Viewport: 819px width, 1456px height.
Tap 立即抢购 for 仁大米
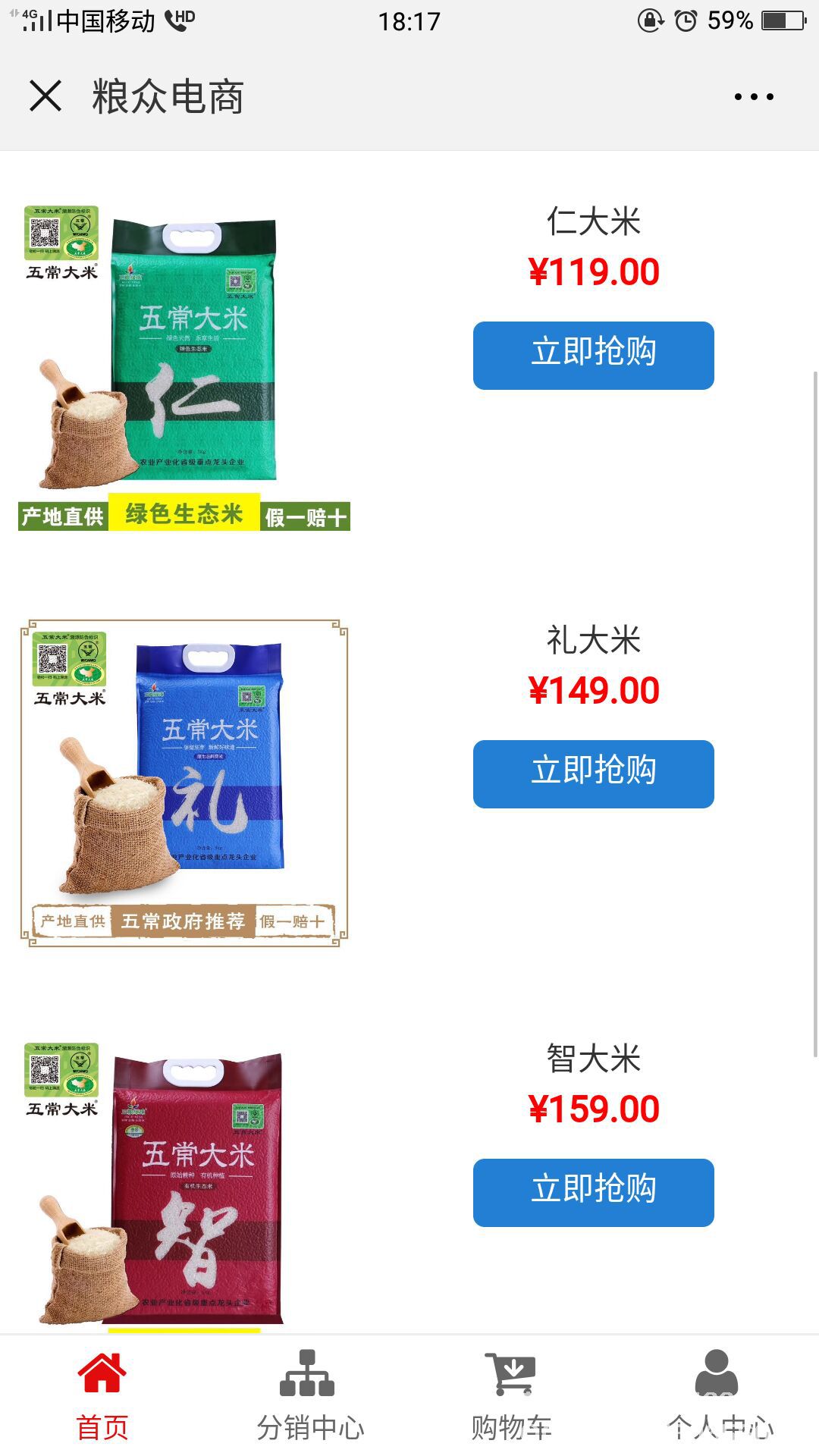[x=593, y=355]
